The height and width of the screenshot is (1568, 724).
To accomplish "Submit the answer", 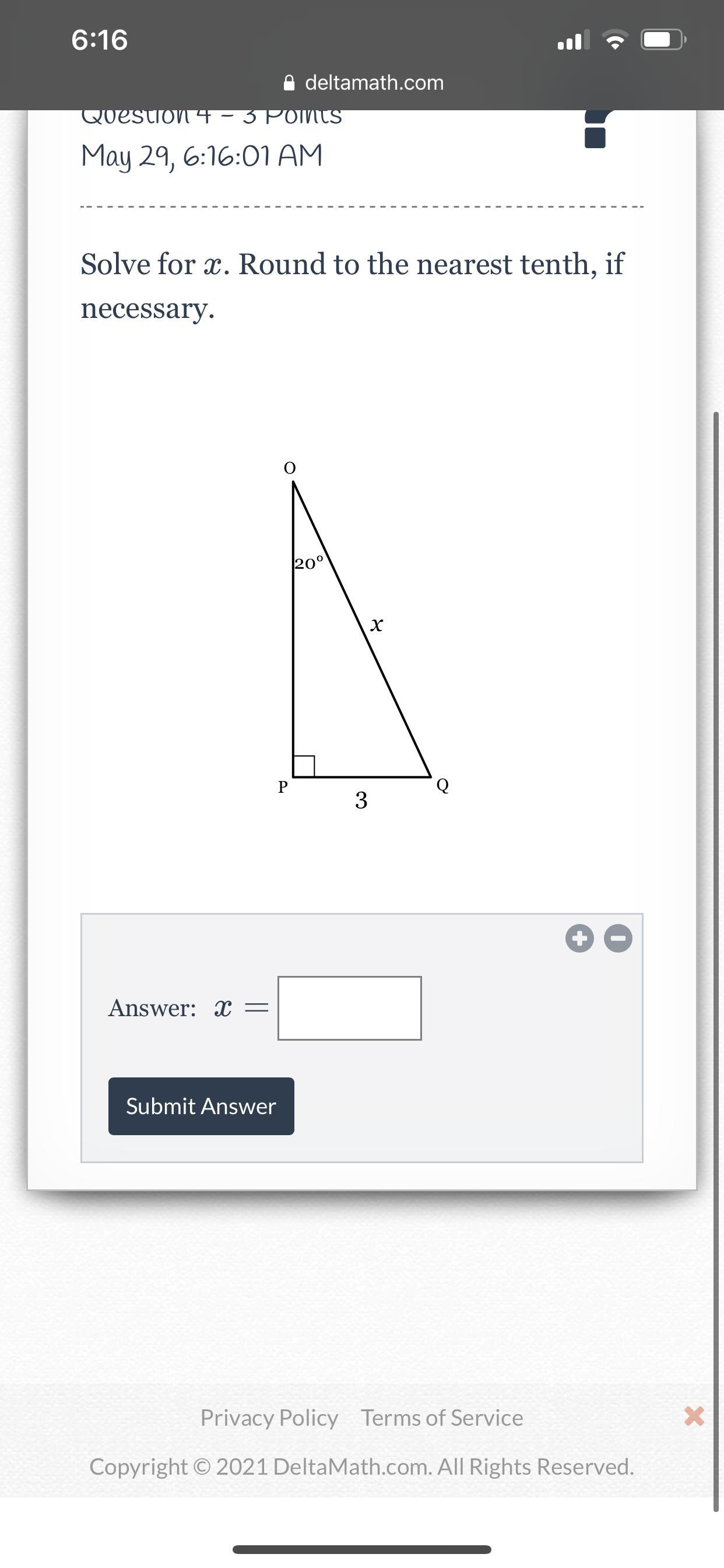I will click(x=201, y=1106).
